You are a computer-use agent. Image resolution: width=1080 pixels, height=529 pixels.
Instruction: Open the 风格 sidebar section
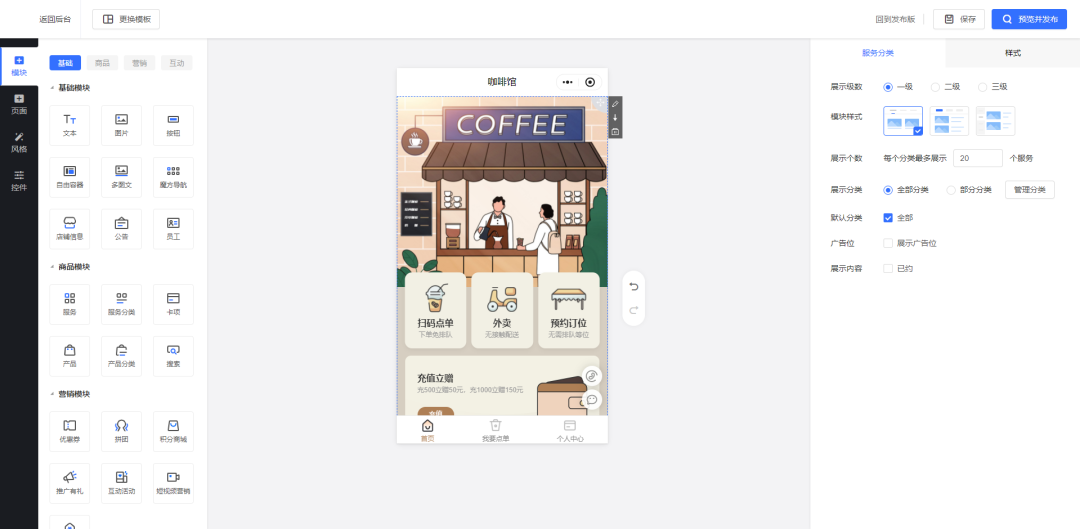[x=19, y=142]
